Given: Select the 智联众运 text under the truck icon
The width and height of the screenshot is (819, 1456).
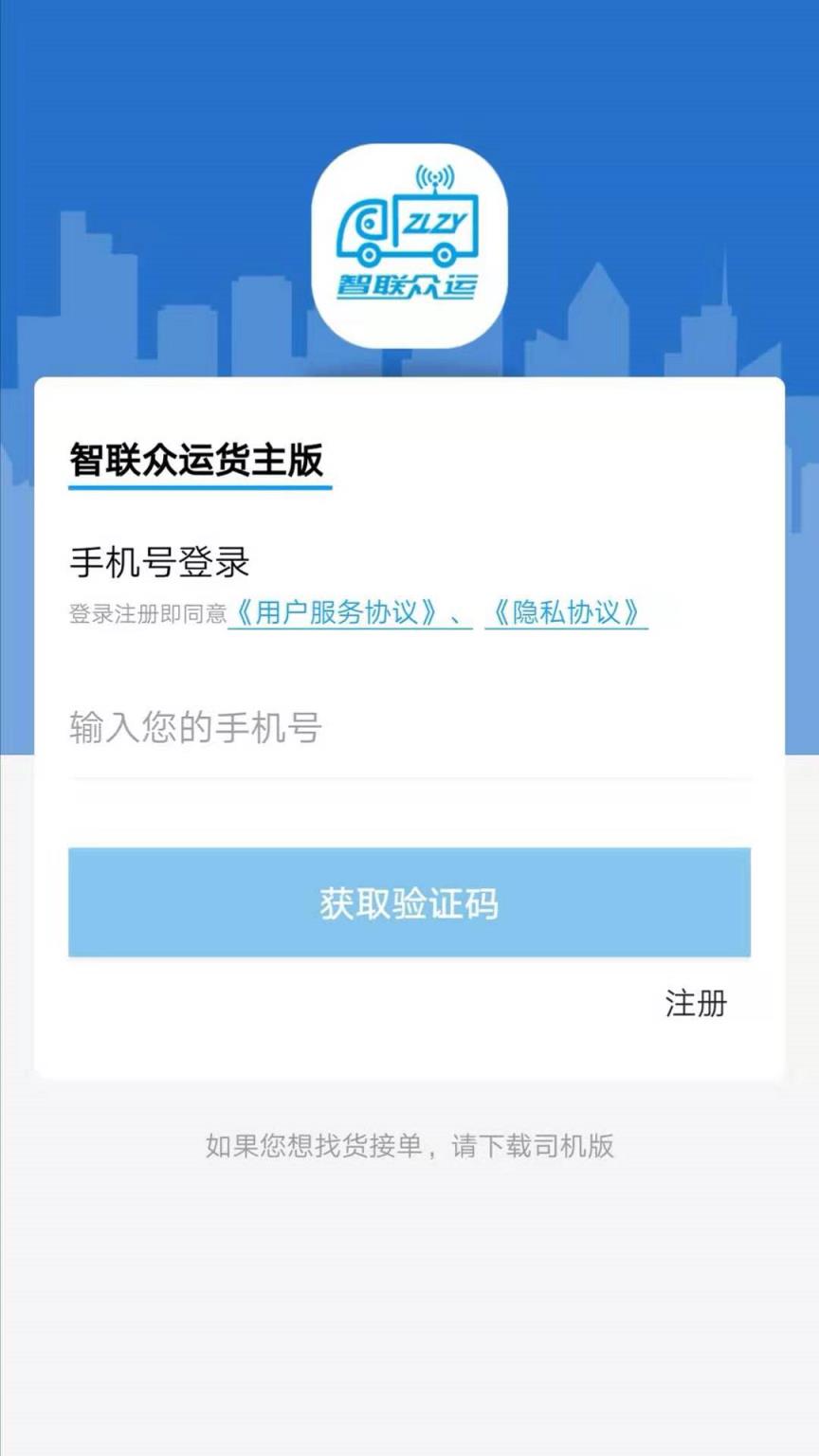Looking at the screenshot, I should 409,284.
